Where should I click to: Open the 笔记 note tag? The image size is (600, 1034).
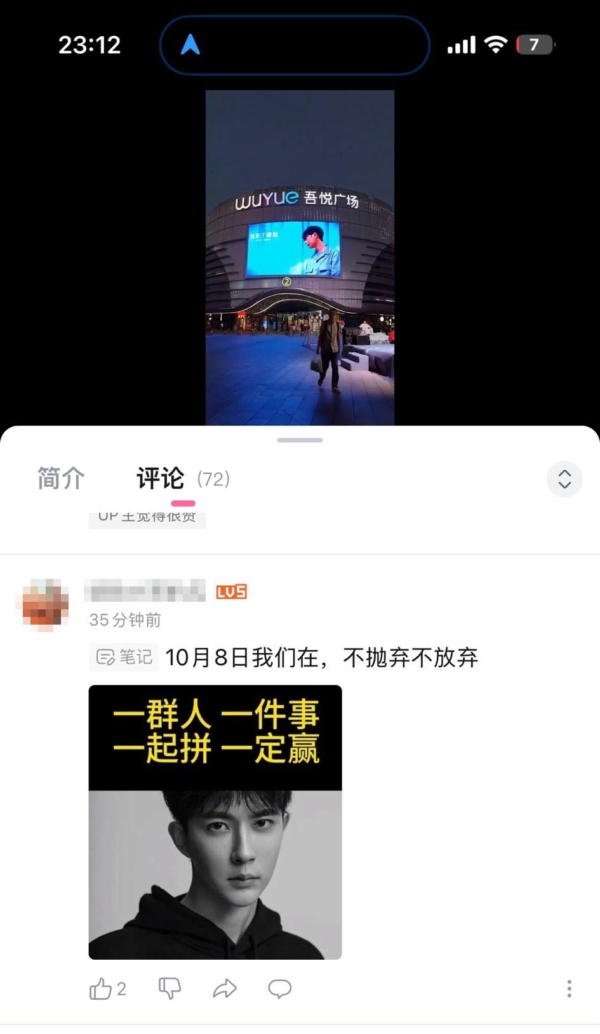pyautogui.click(x=125, y=657)
